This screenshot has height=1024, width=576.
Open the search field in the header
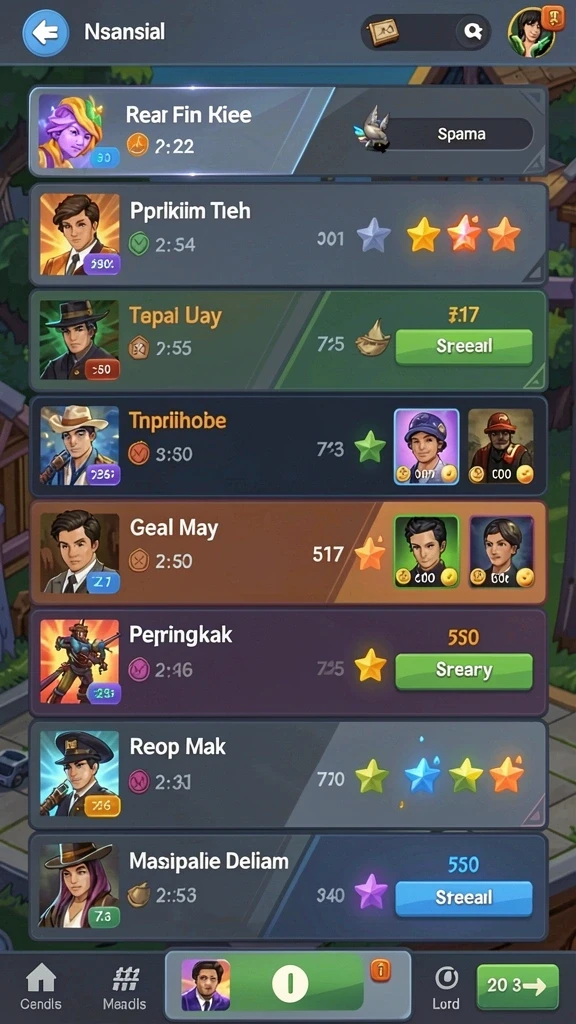coord(426,32)
